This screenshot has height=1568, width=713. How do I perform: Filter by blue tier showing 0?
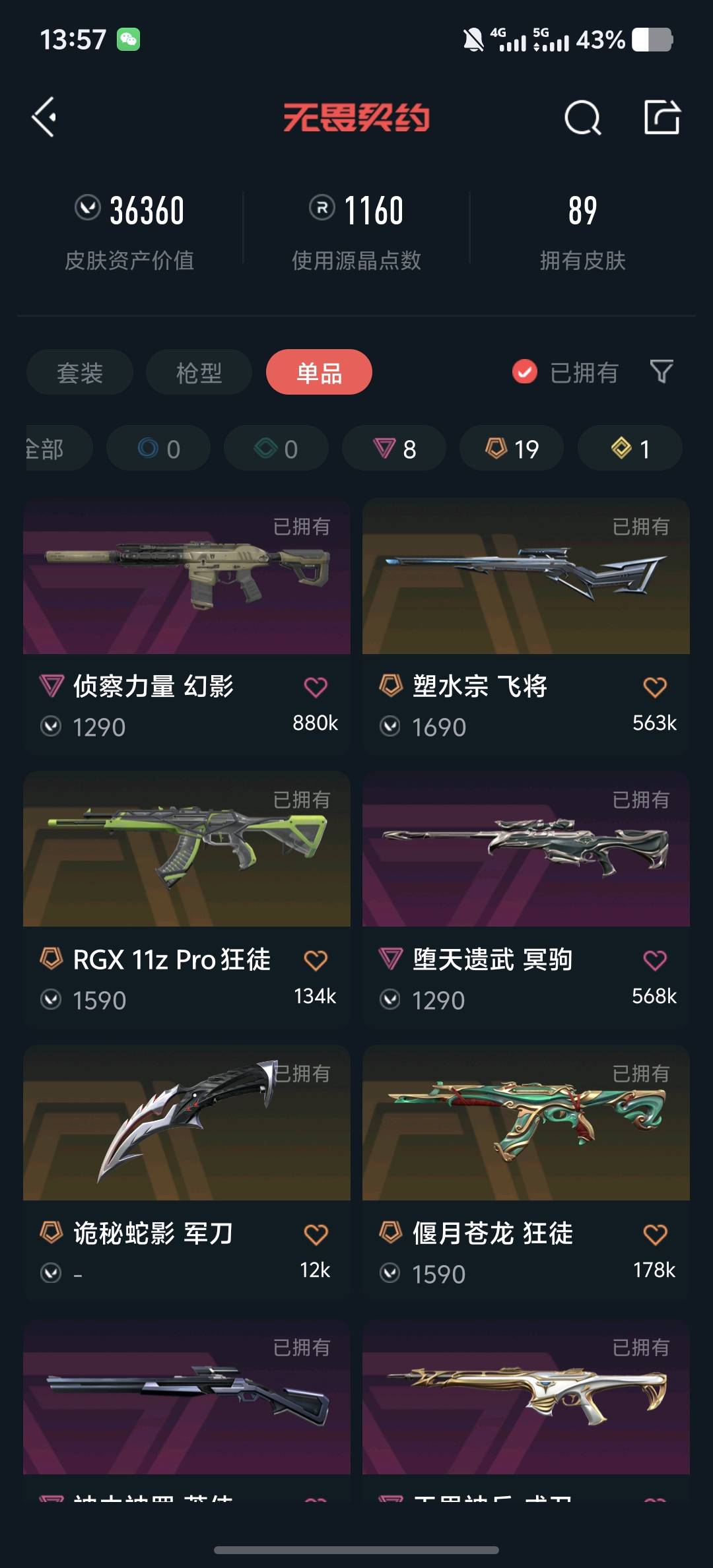[x=158, y=449]
